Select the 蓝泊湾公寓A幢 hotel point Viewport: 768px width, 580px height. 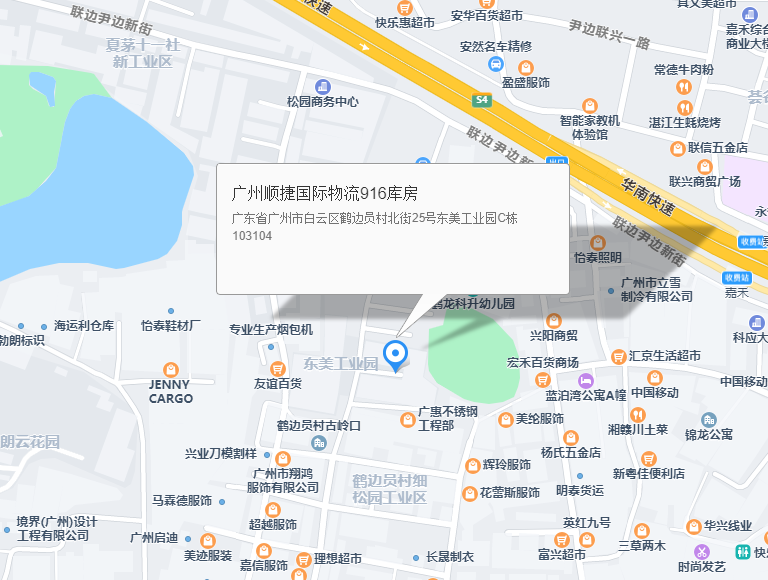click(x=586, y=380)
